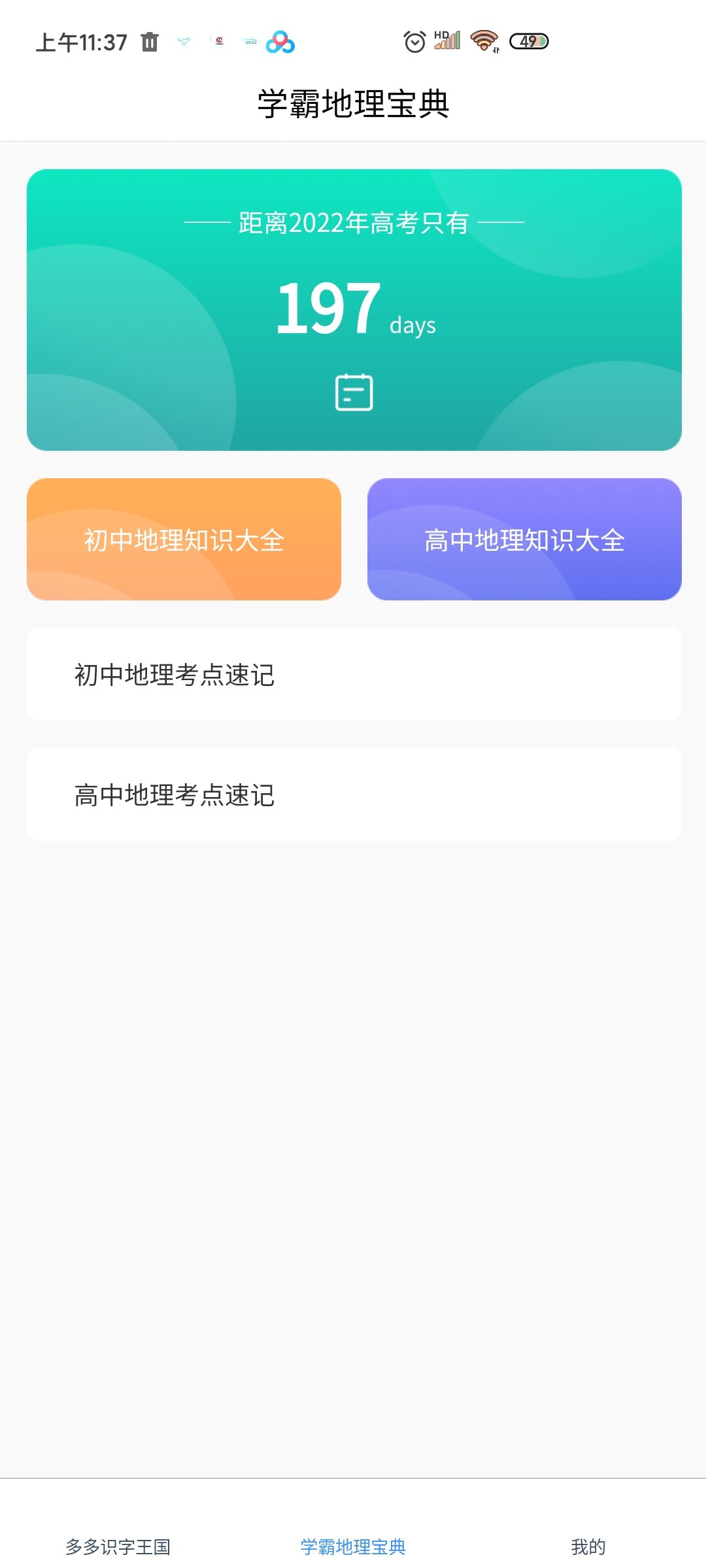Go to the 学霸地理宝典 tab

[353, 1546]
